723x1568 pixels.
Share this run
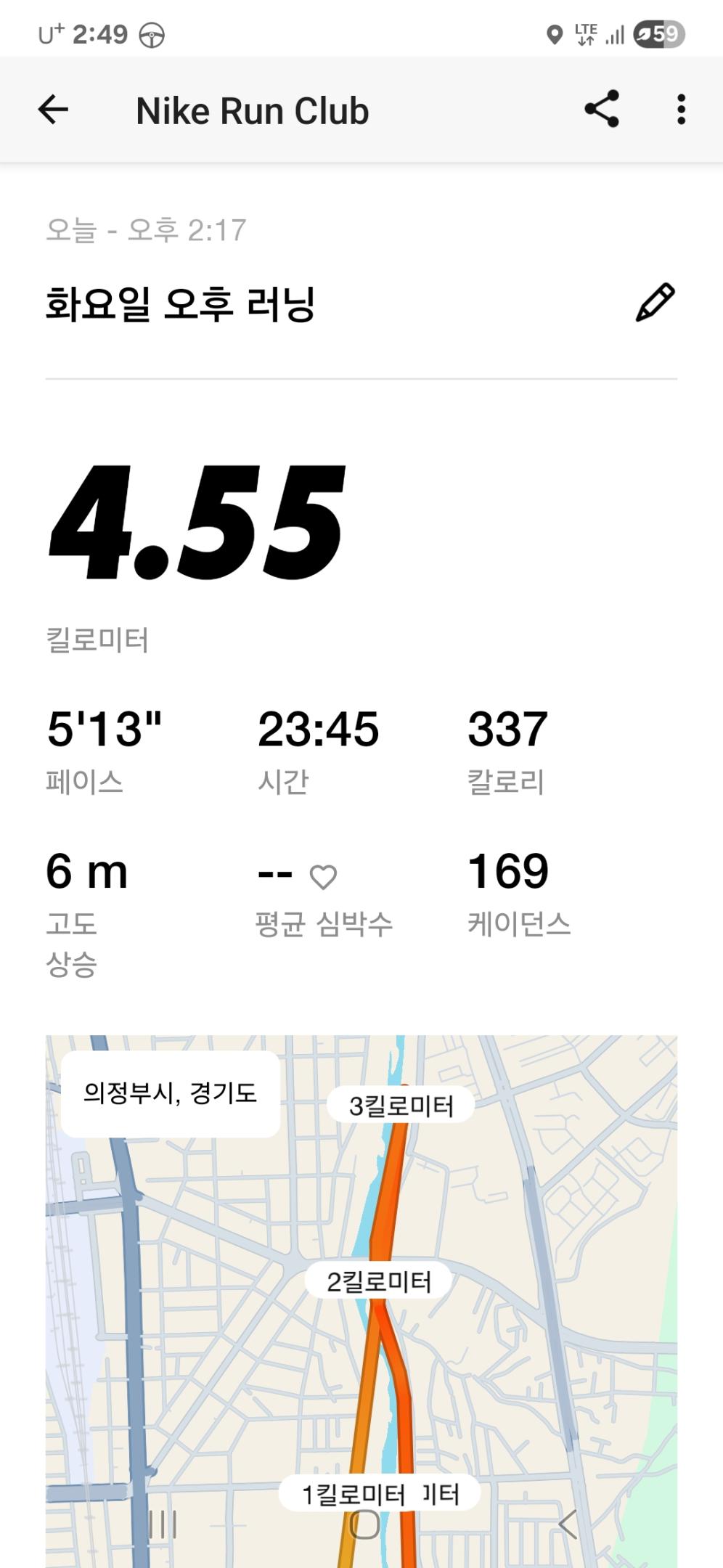point(602,110)
